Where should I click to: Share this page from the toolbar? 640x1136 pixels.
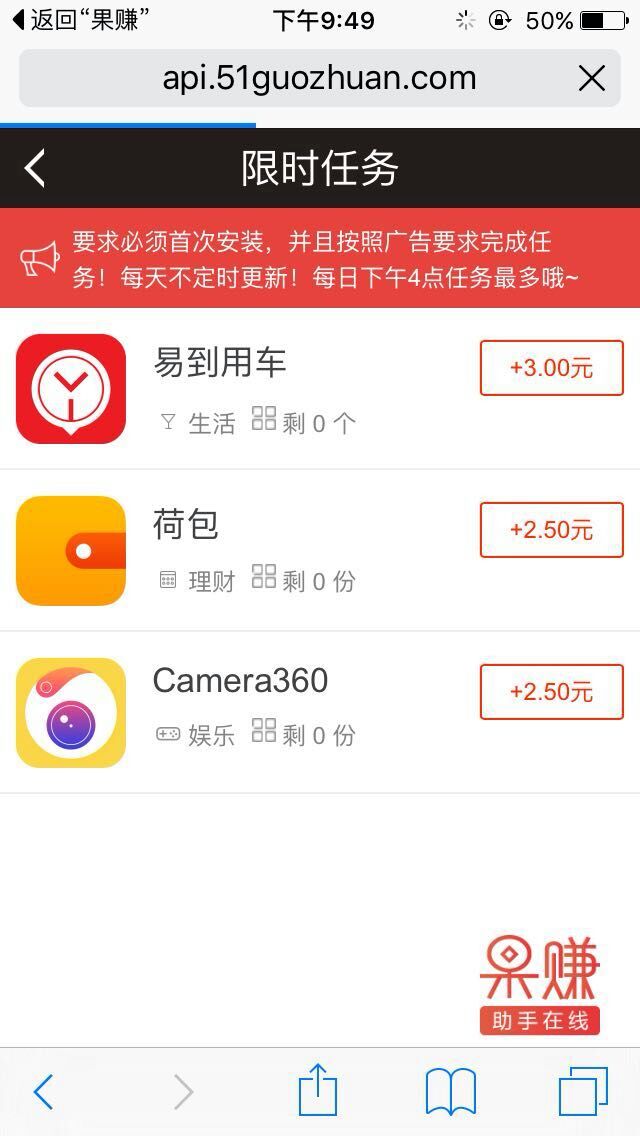[x=318, y=1089]
